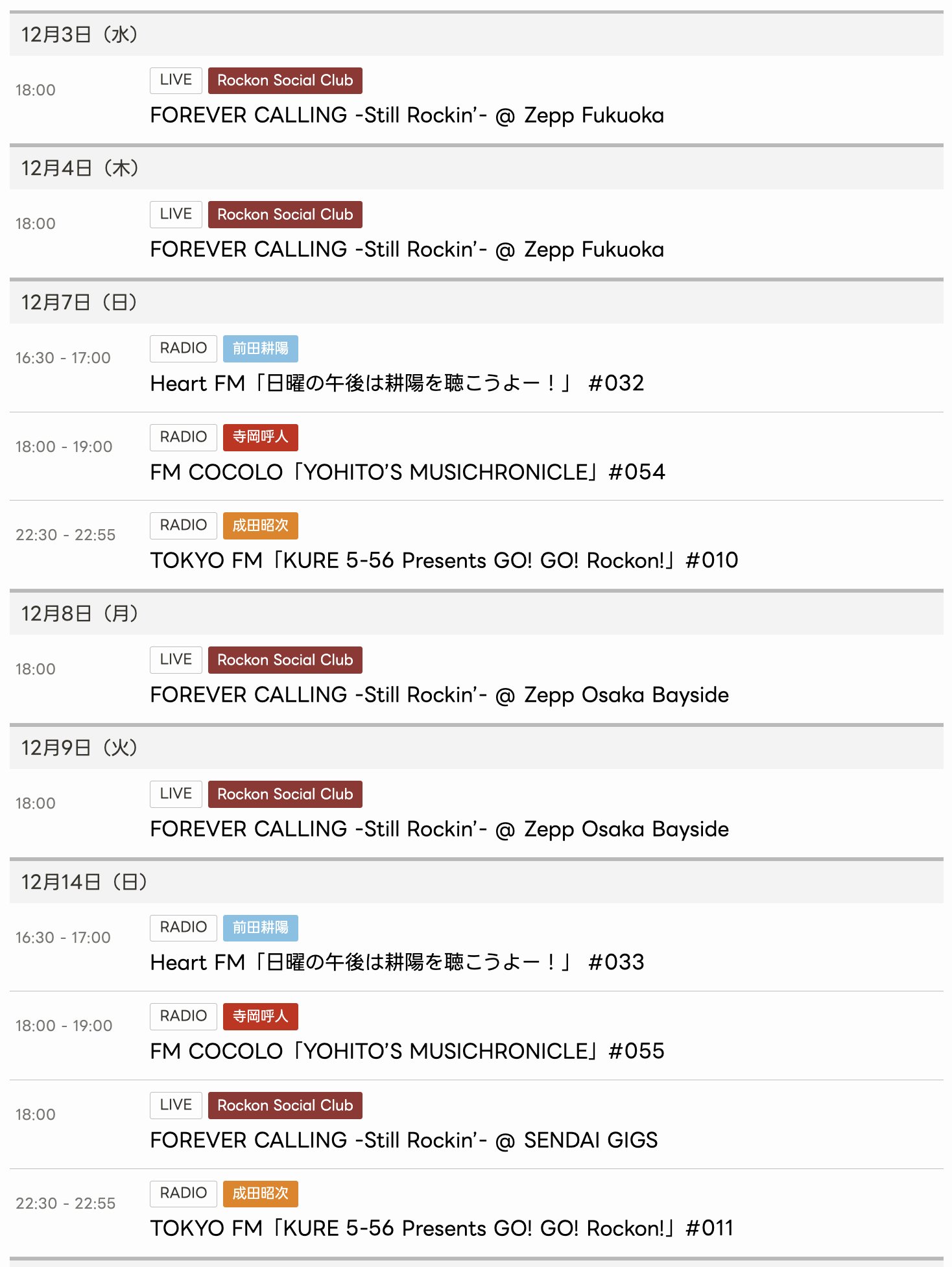
Task: Open the December 3 Zepp Fukuoka live event
Action: click(x=407, y=115)
